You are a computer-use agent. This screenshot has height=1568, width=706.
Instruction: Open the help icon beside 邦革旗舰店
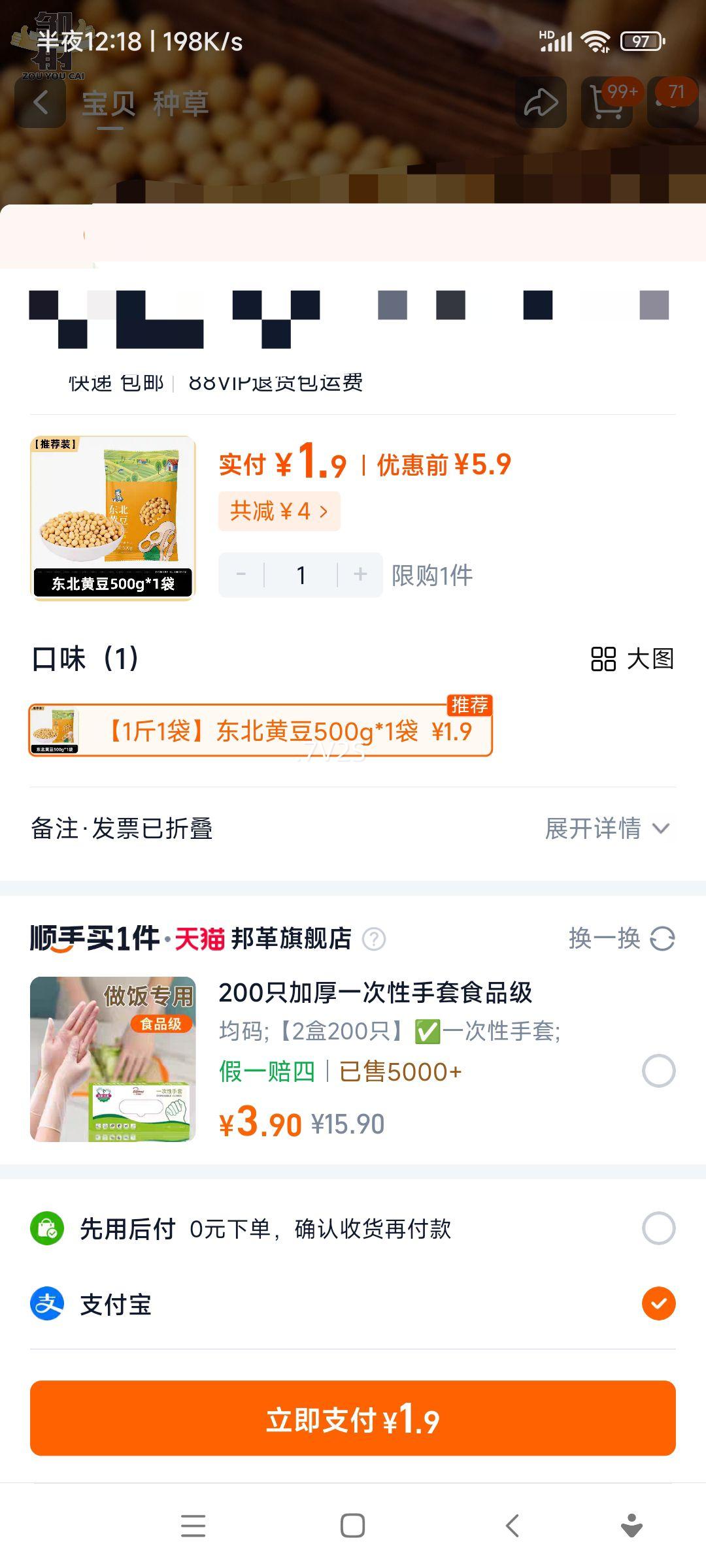(374, 939)
